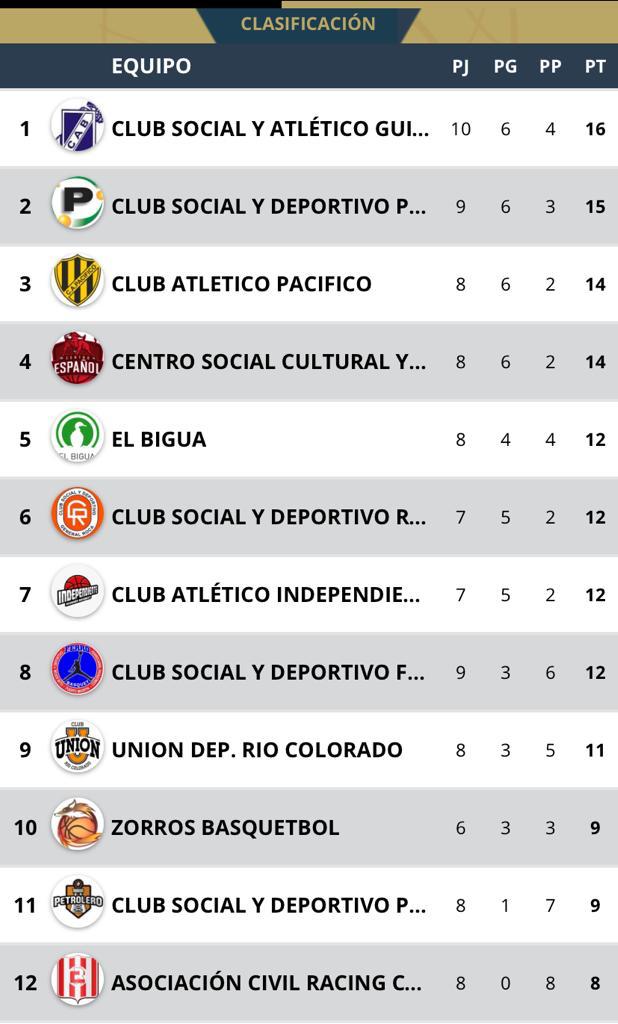
Task: Open second-placed Club Social y Deportivo P... row
Action: click(268, 206)
